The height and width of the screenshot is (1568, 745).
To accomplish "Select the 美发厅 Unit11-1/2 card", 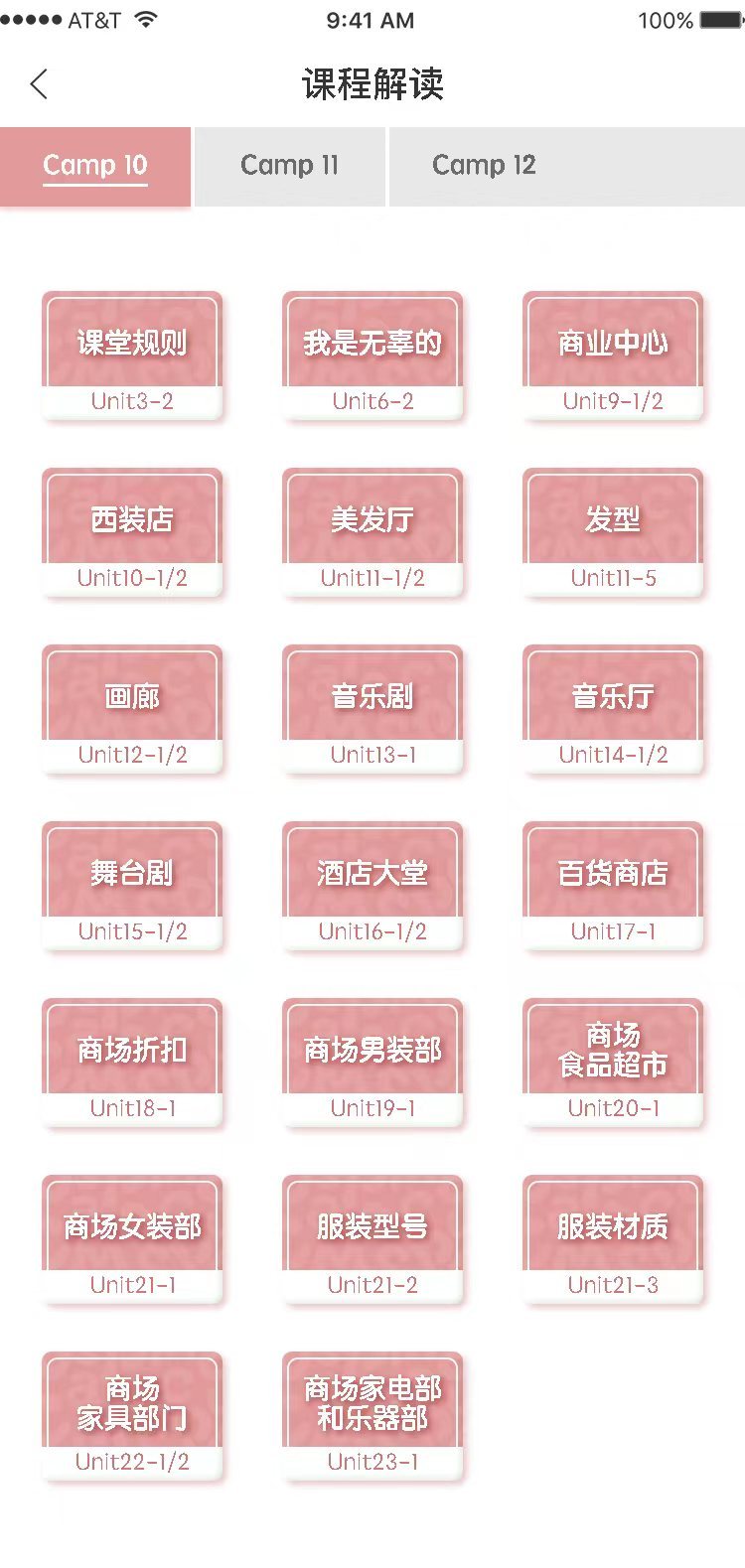I will tap(372, 533).
